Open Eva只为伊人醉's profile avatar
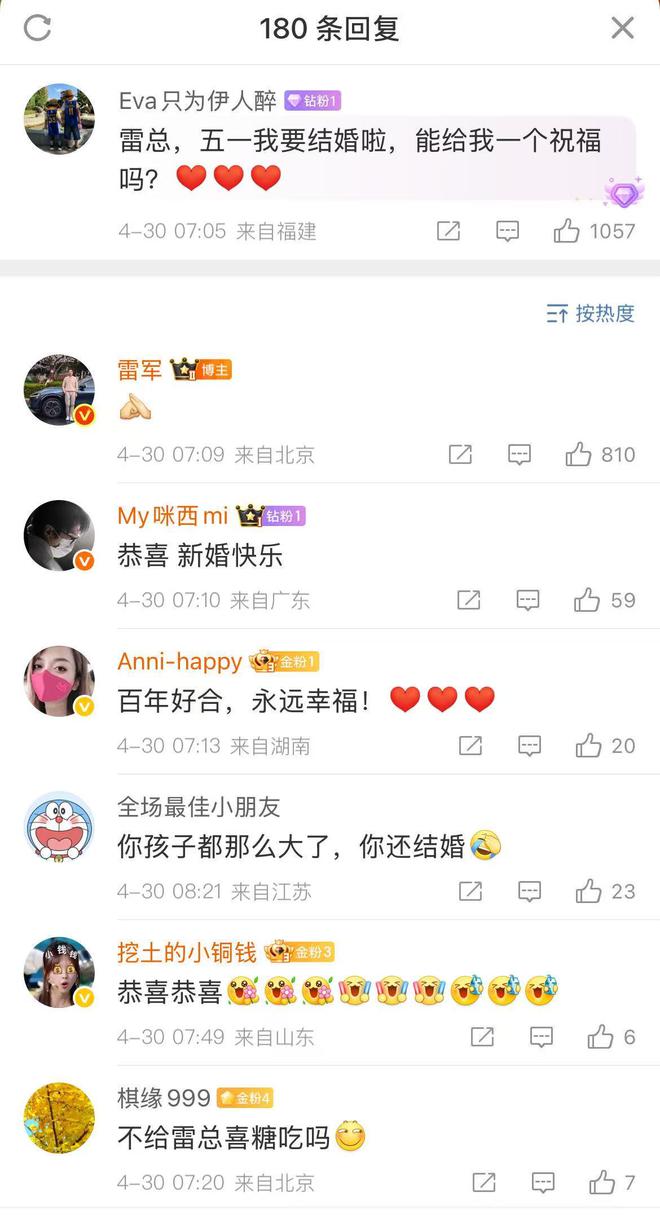This screenshot has width=660, height=1218. click(59, 119)
